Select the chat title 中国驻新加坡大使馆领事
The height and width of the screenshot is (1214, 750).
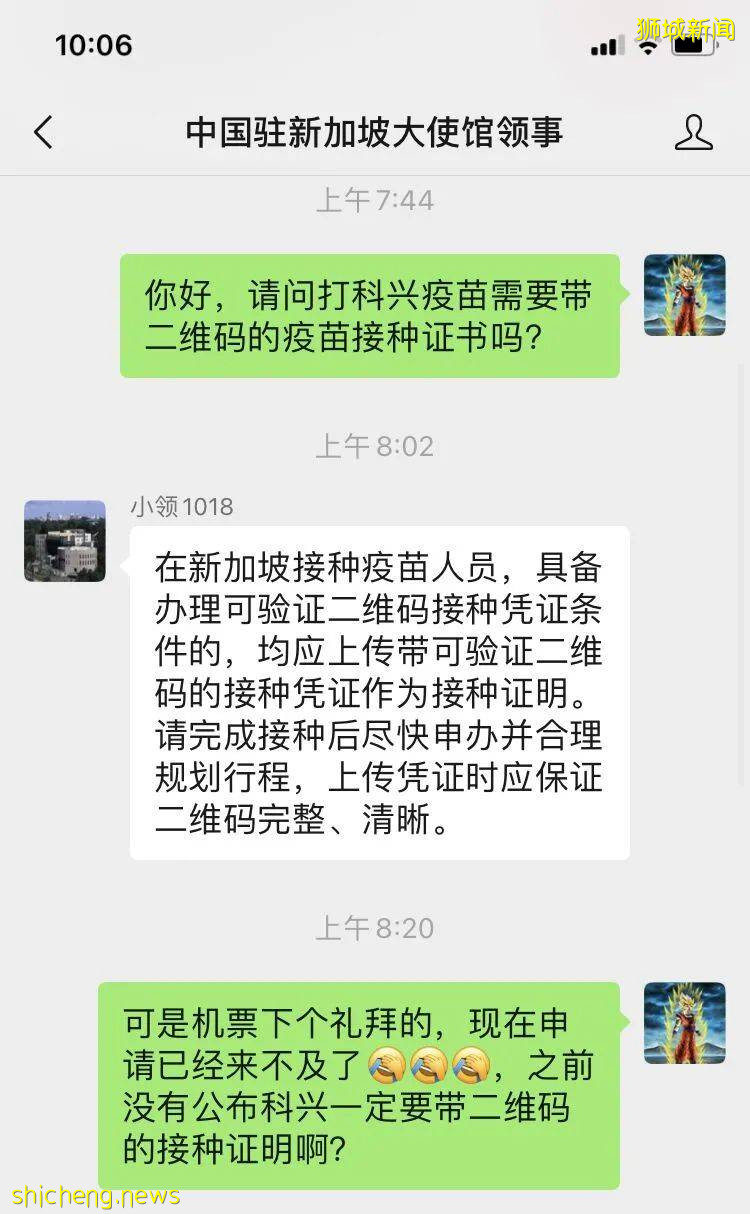pos(375,131)
